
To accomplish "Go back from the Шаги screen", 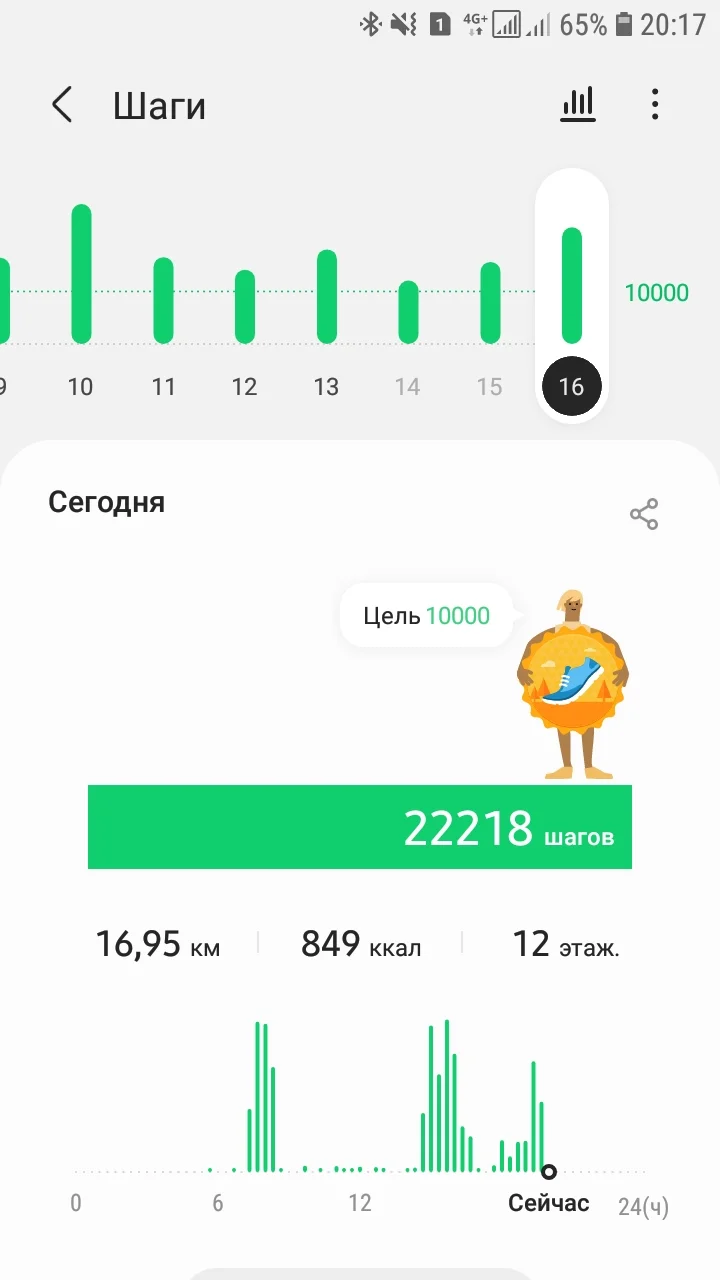I will point(62,105).
